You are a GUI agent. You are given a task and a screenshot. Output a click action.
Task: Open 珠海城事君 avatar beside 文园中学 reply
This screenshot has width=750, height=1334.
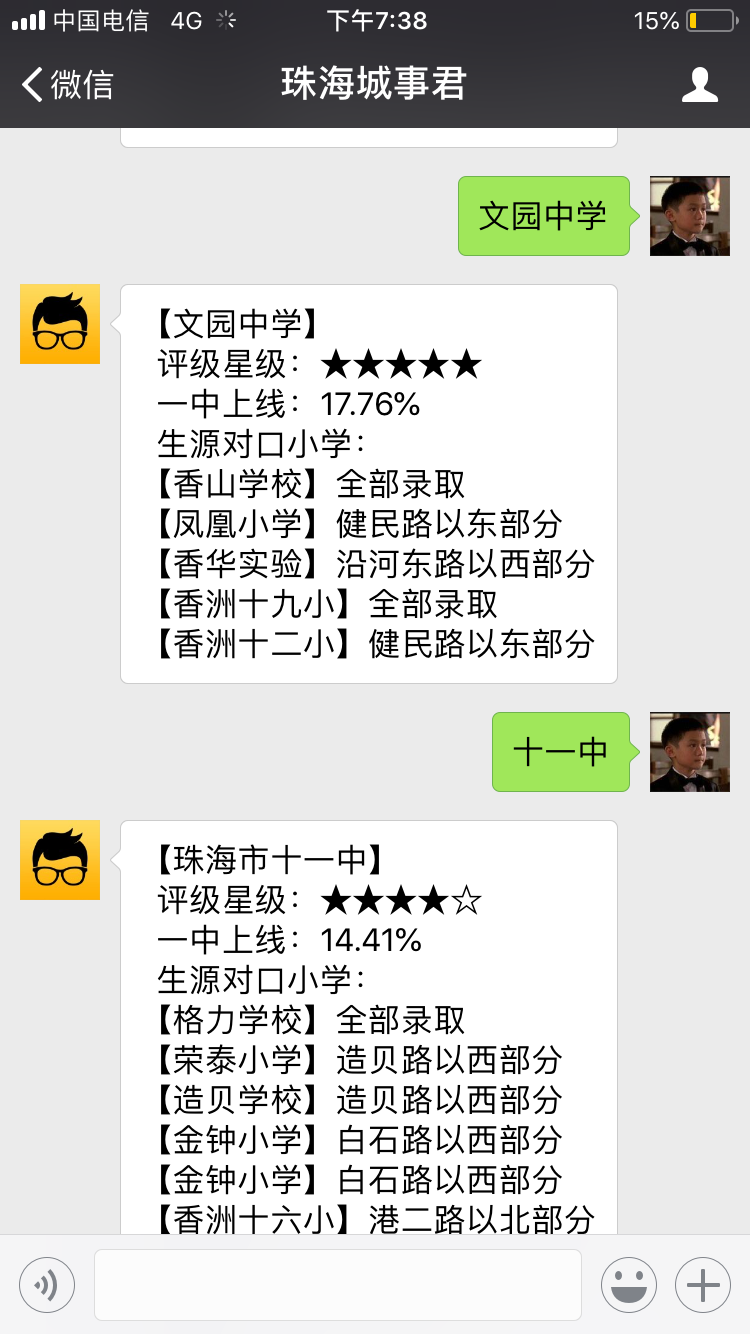(60, 324)
